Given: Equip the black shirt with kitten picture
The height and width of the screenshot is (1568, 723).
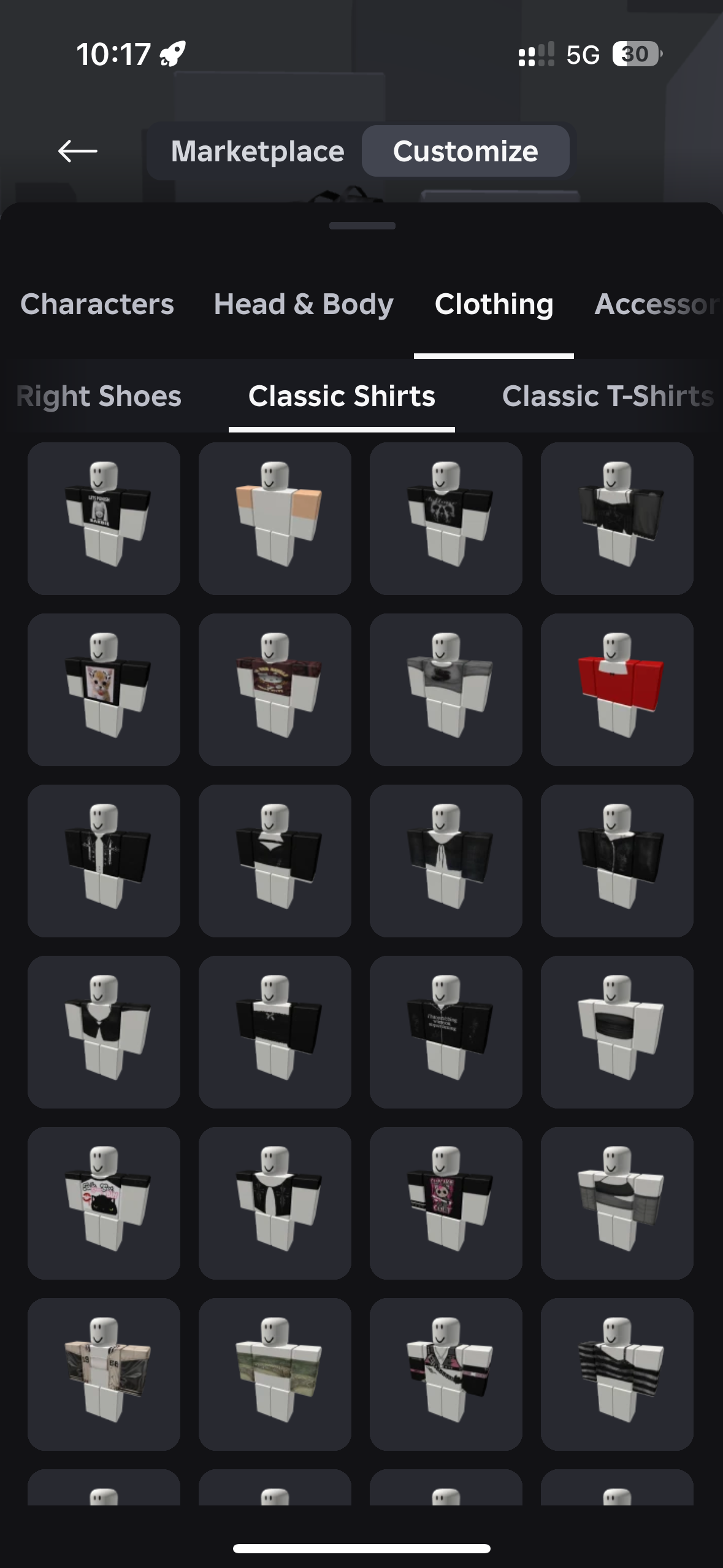Looking at the screenshot, I should 104,690.
